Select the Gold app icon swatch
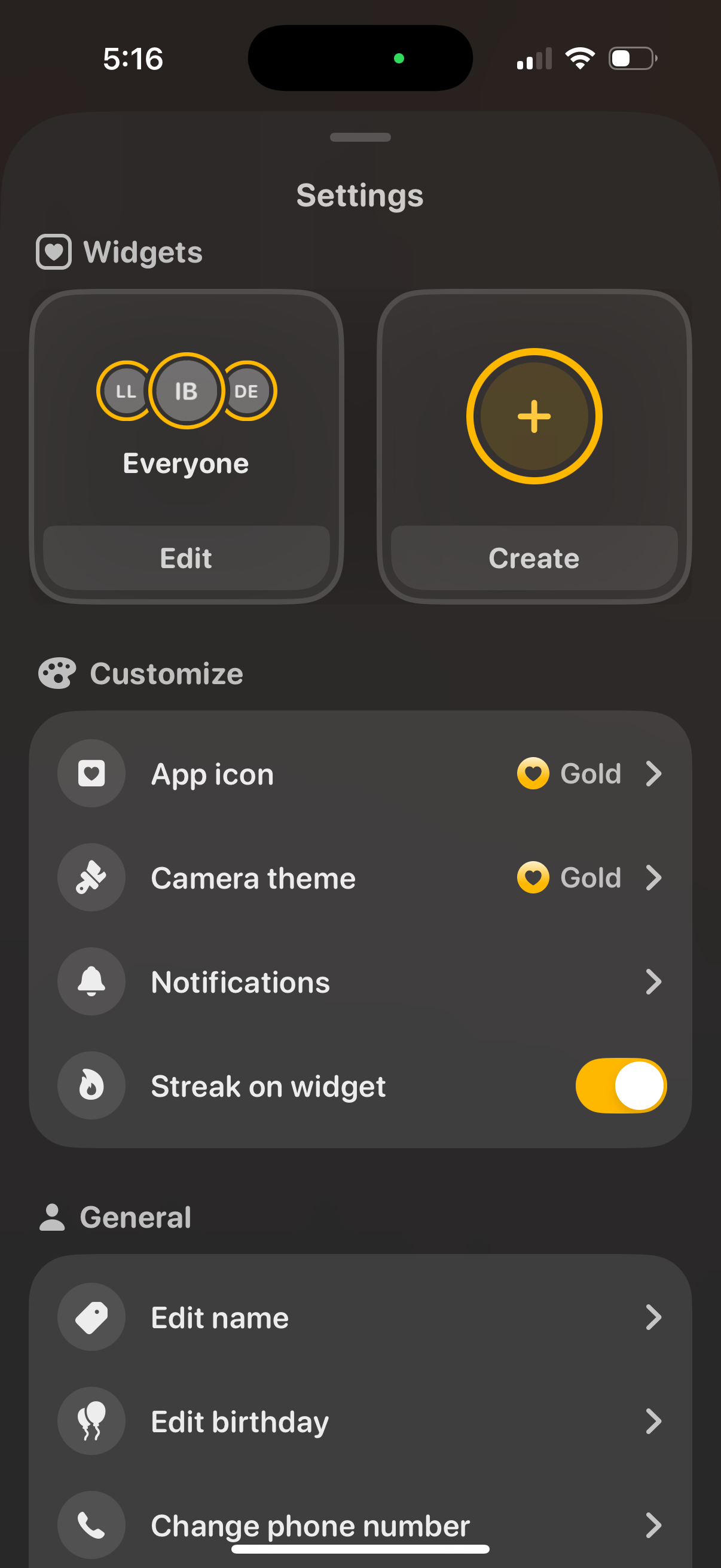Image resolution: width=721 pixels, height=1568 pixels. [533, 773]
